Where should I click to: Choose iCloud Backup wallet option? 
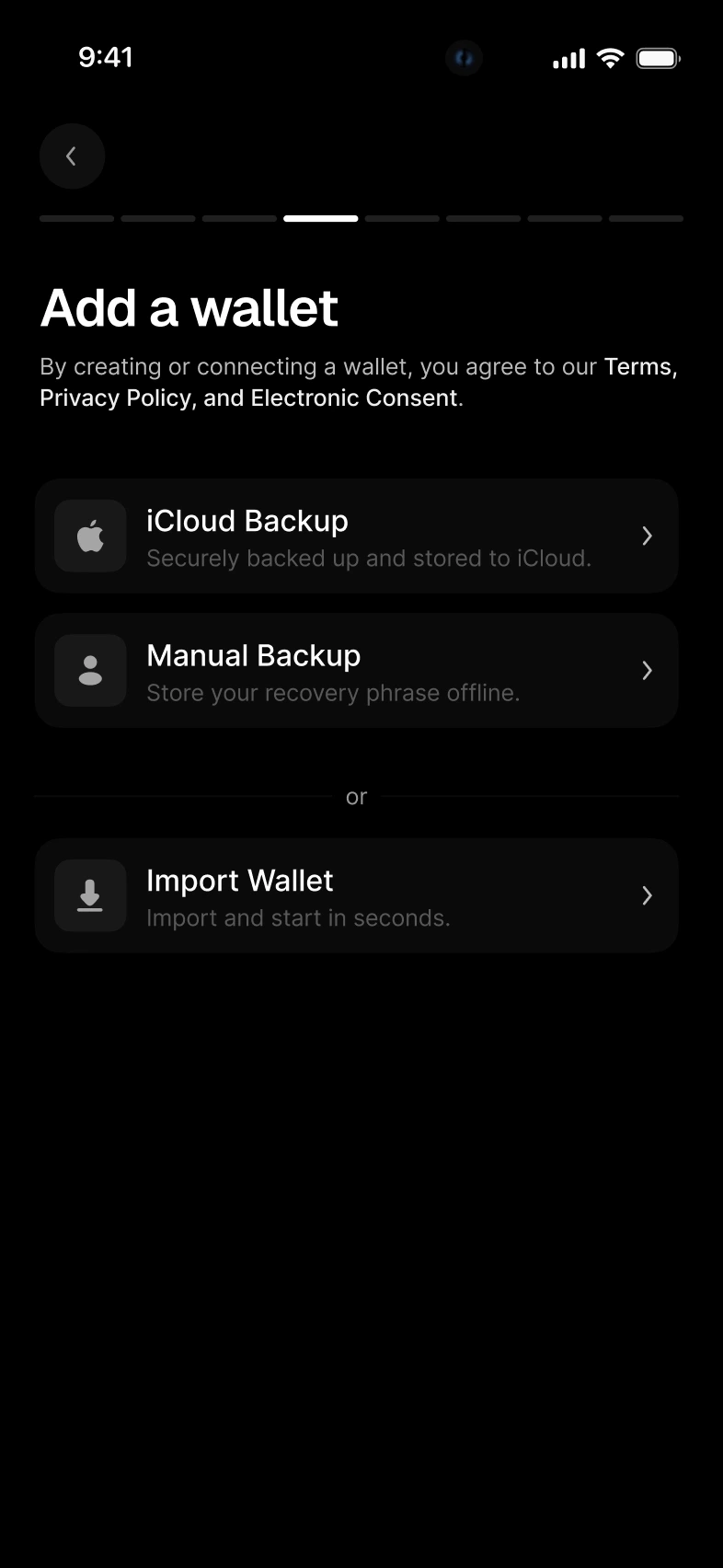(357, 536)
